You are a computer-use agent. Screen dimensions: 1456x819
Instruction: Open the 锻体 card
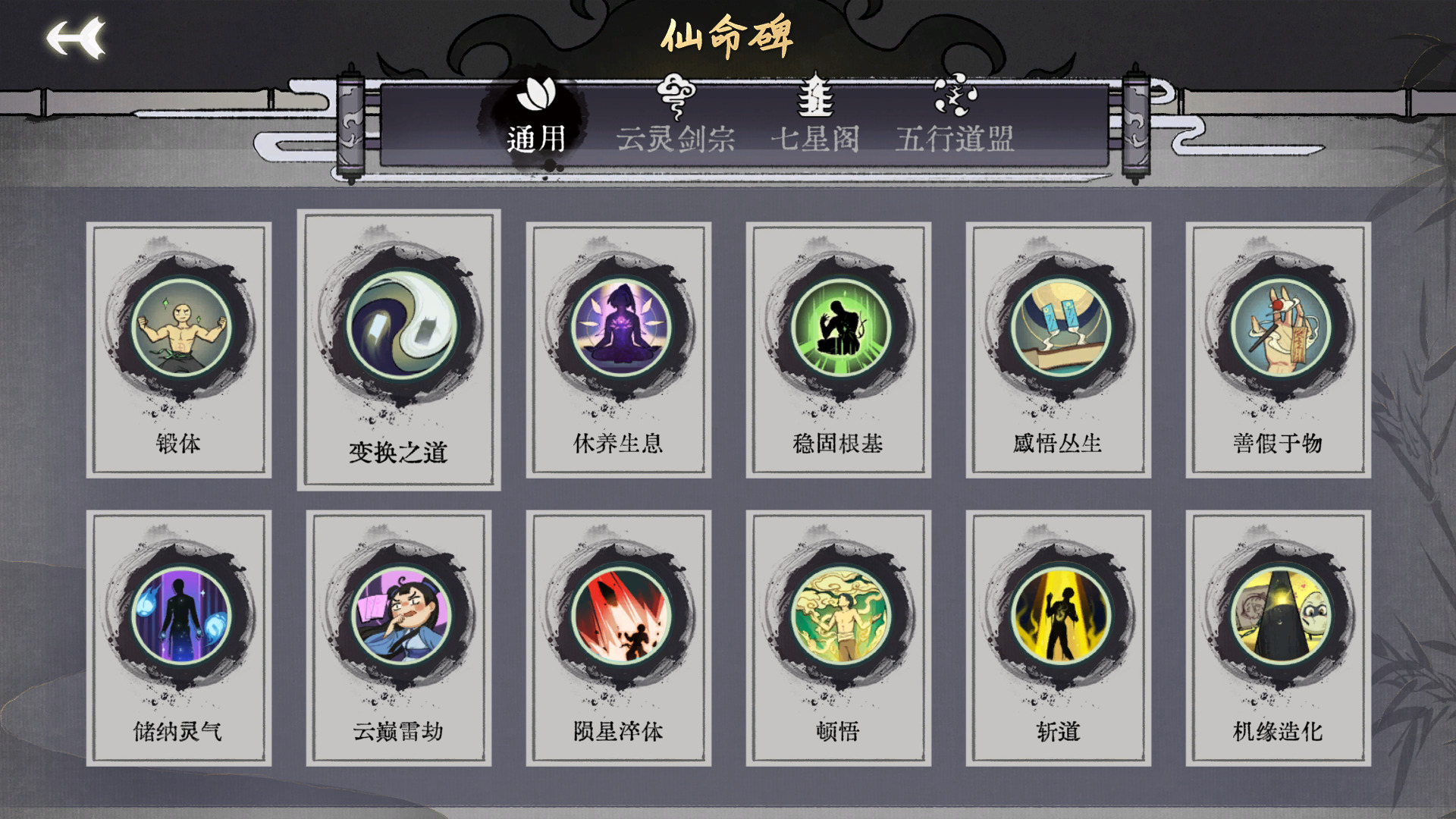179,350
